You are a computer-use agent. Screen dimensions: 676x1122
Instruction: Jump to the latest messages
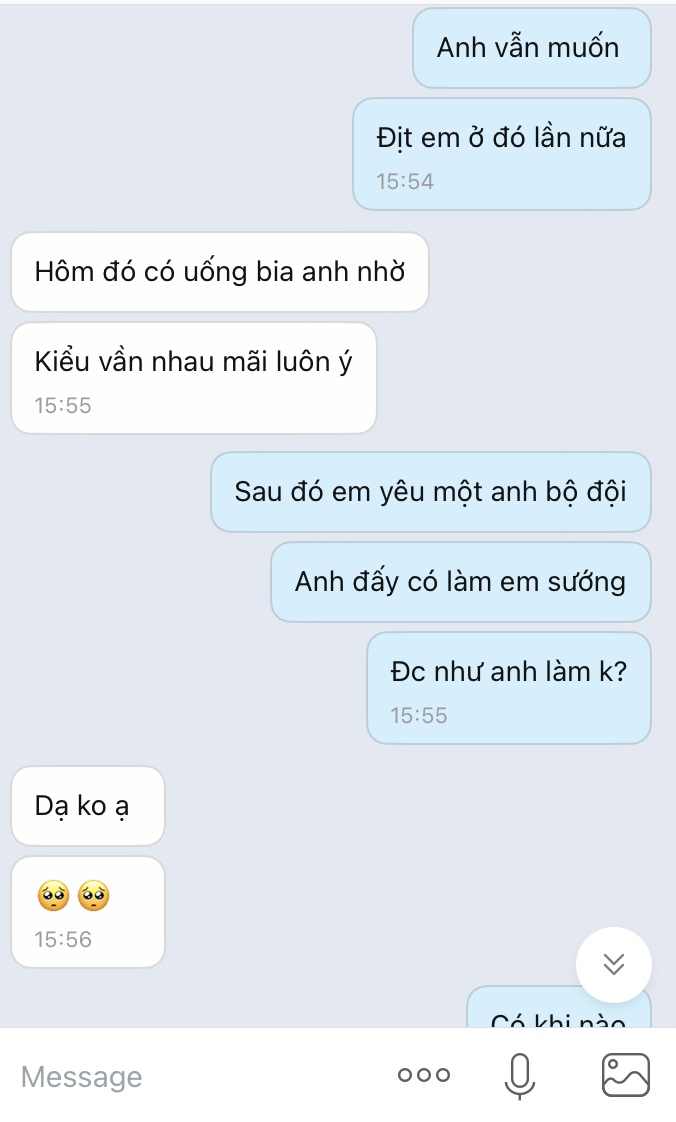pos(614,964)
